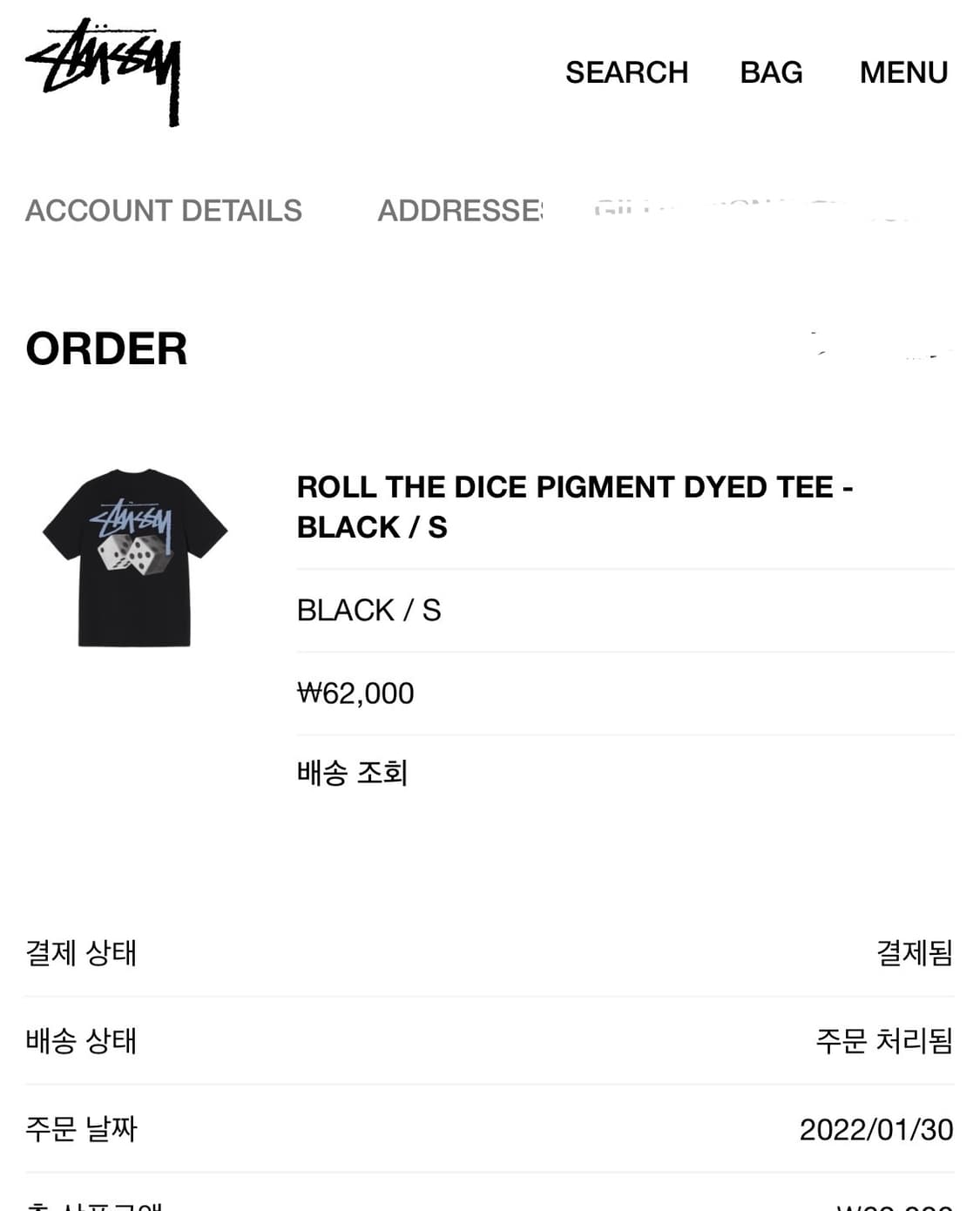This screenshot has height=1211, width=980.
Task: Click the 주문 처리됨 fulfillment status value
Action: (882, 1042)
